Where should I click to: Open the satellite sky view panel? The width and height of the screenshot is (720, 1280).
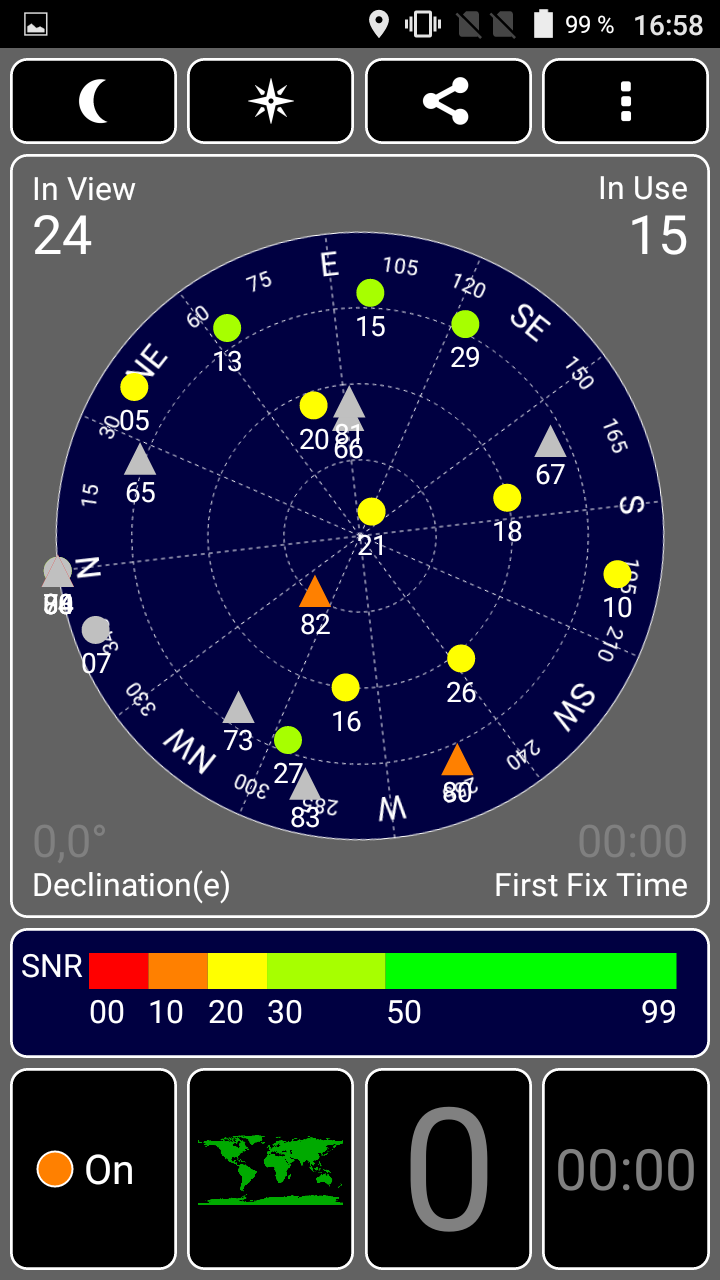[360, 536]
